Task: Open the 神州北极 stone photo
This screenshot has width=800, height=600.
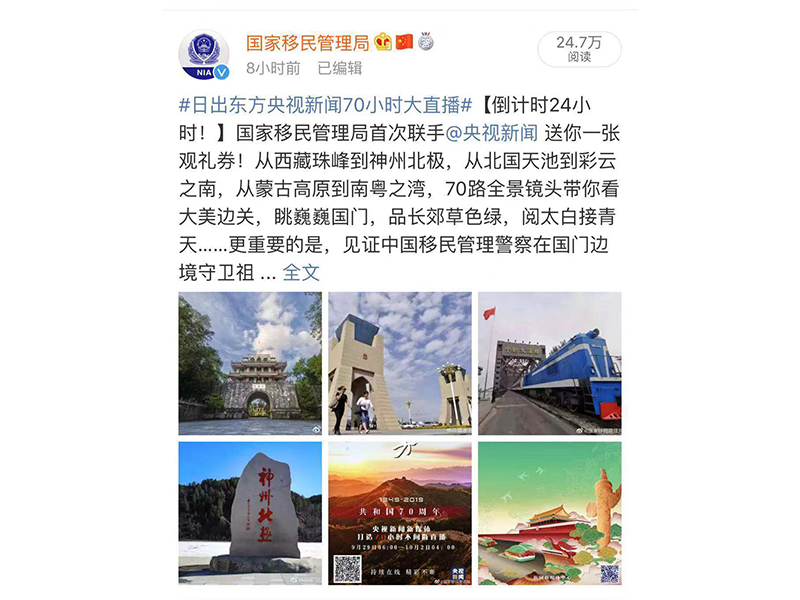Action: click(250, 513)
